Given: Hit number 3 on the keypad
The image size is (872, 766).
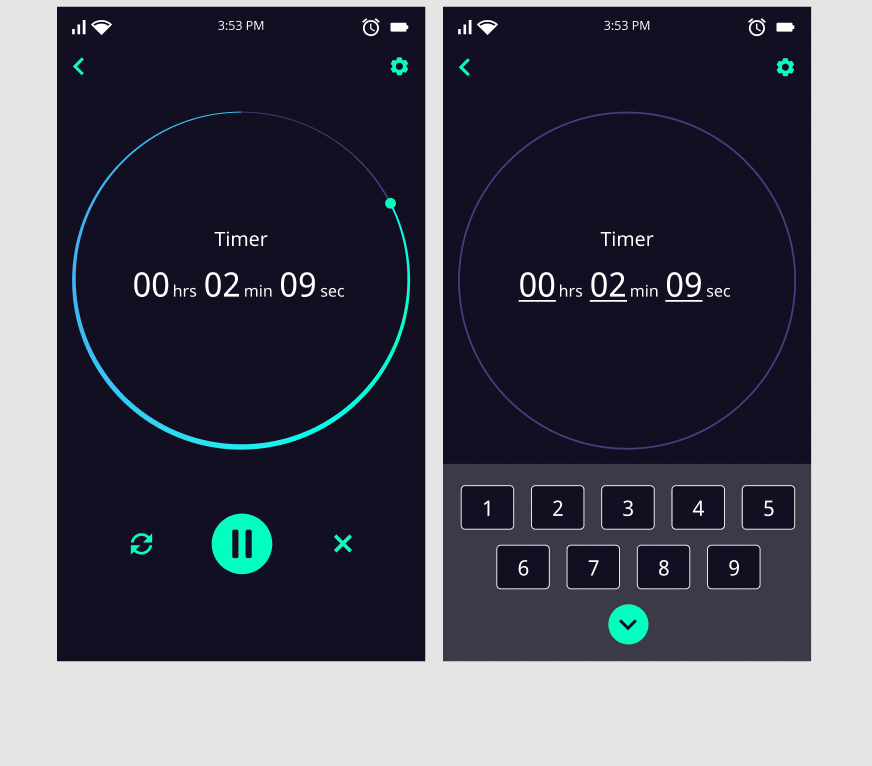Looking at the screenshot, I should [x=628, y=508].
